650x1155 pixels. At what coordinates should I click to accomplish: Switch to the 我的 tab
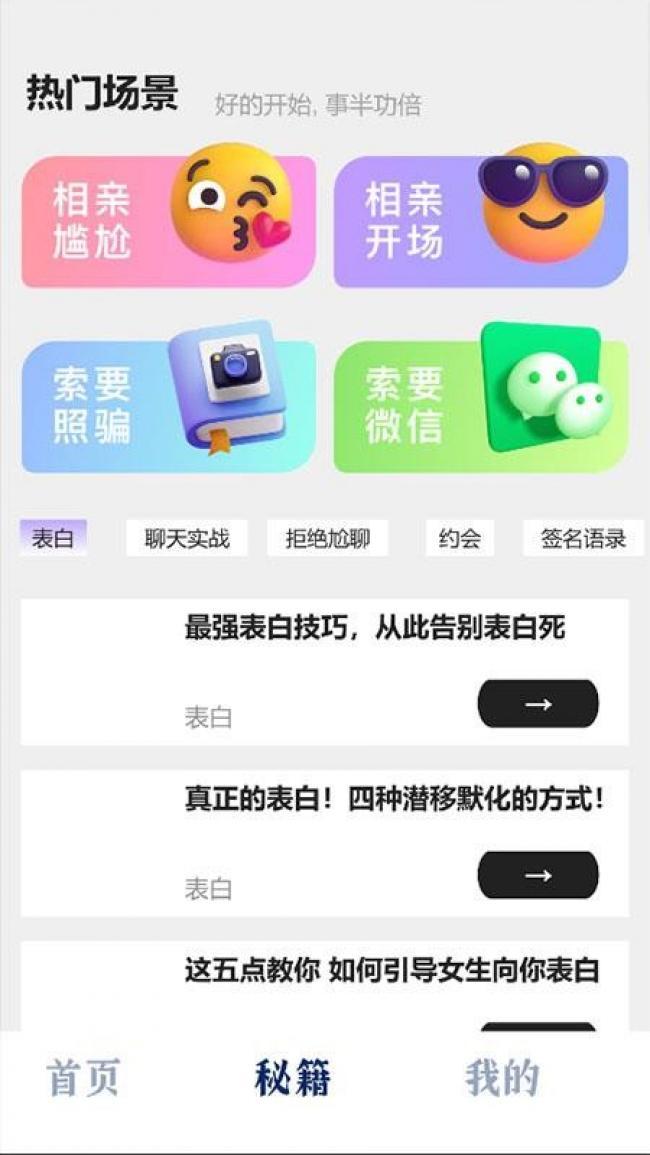click(x=502, y=1078)
